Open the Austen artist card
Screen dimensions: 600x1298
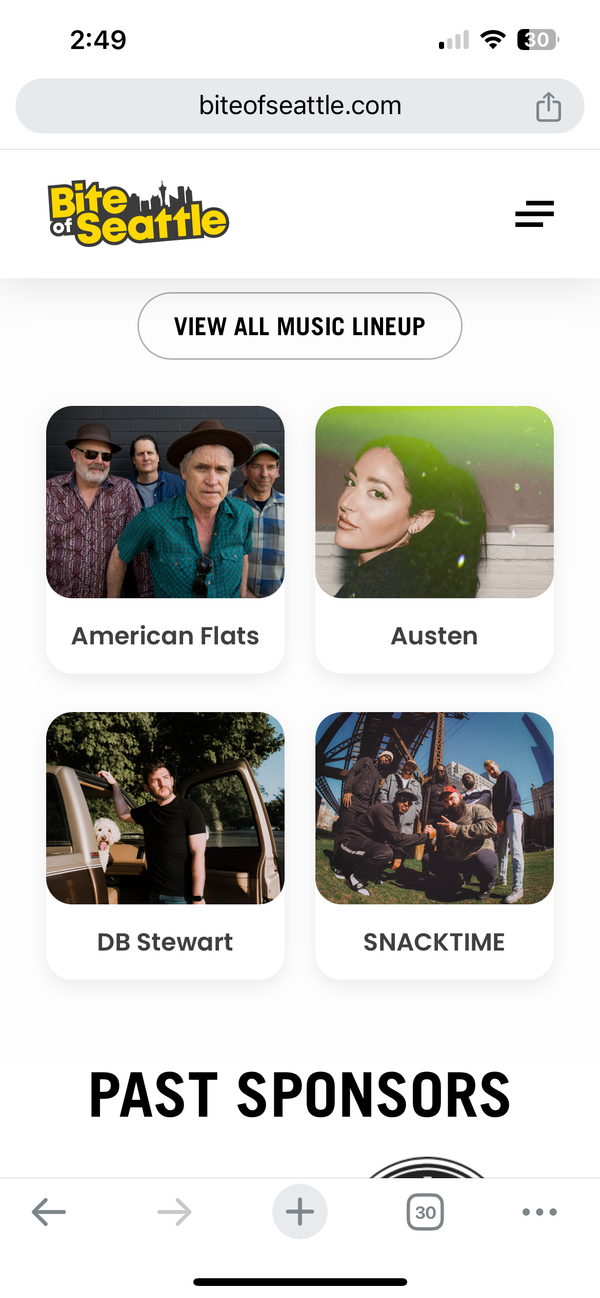coord(434,538)
